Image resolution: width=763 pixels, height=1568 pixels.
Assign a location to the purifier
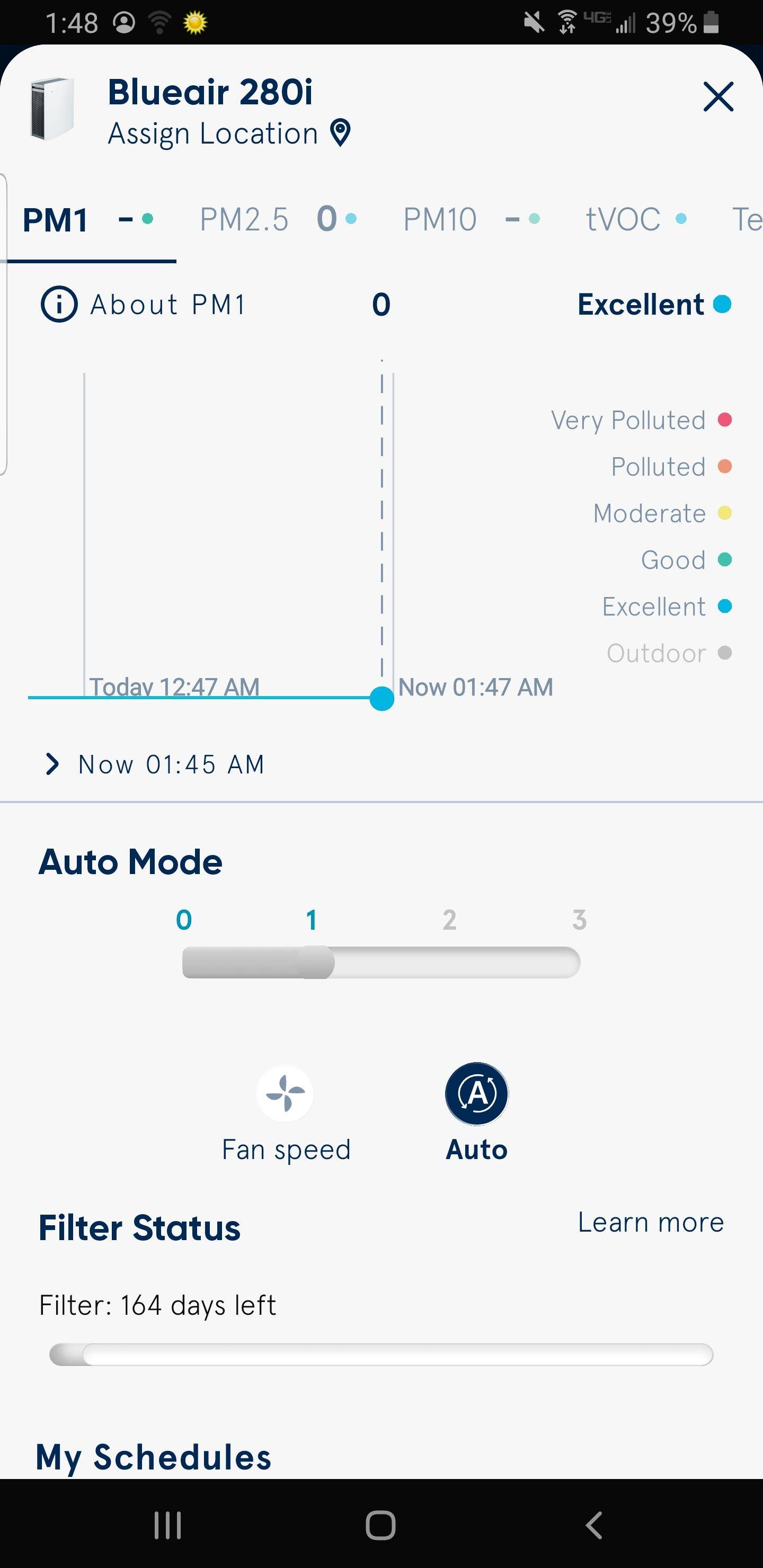[228, 133]
